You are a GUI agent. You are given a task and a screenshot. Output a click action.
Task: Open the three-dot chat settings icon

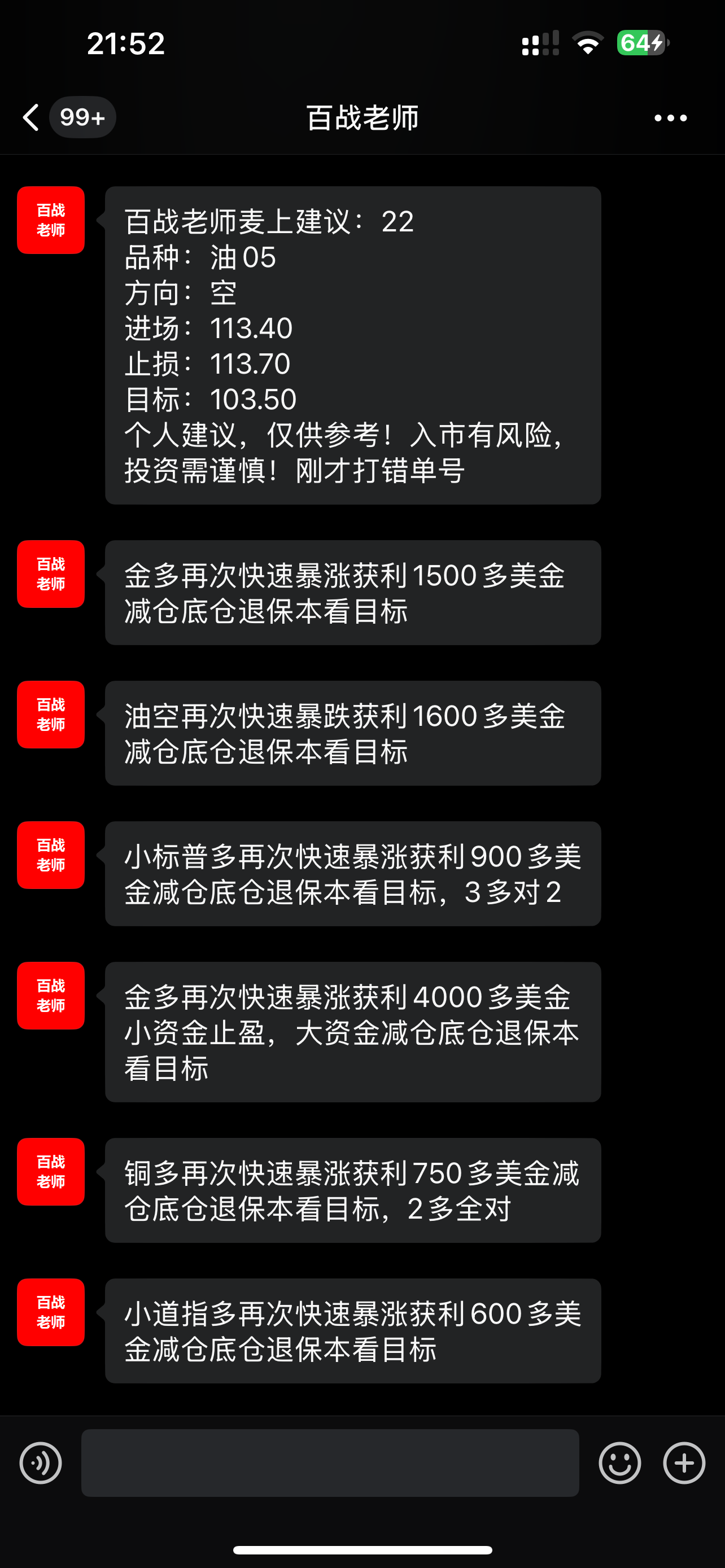(670, 117)
